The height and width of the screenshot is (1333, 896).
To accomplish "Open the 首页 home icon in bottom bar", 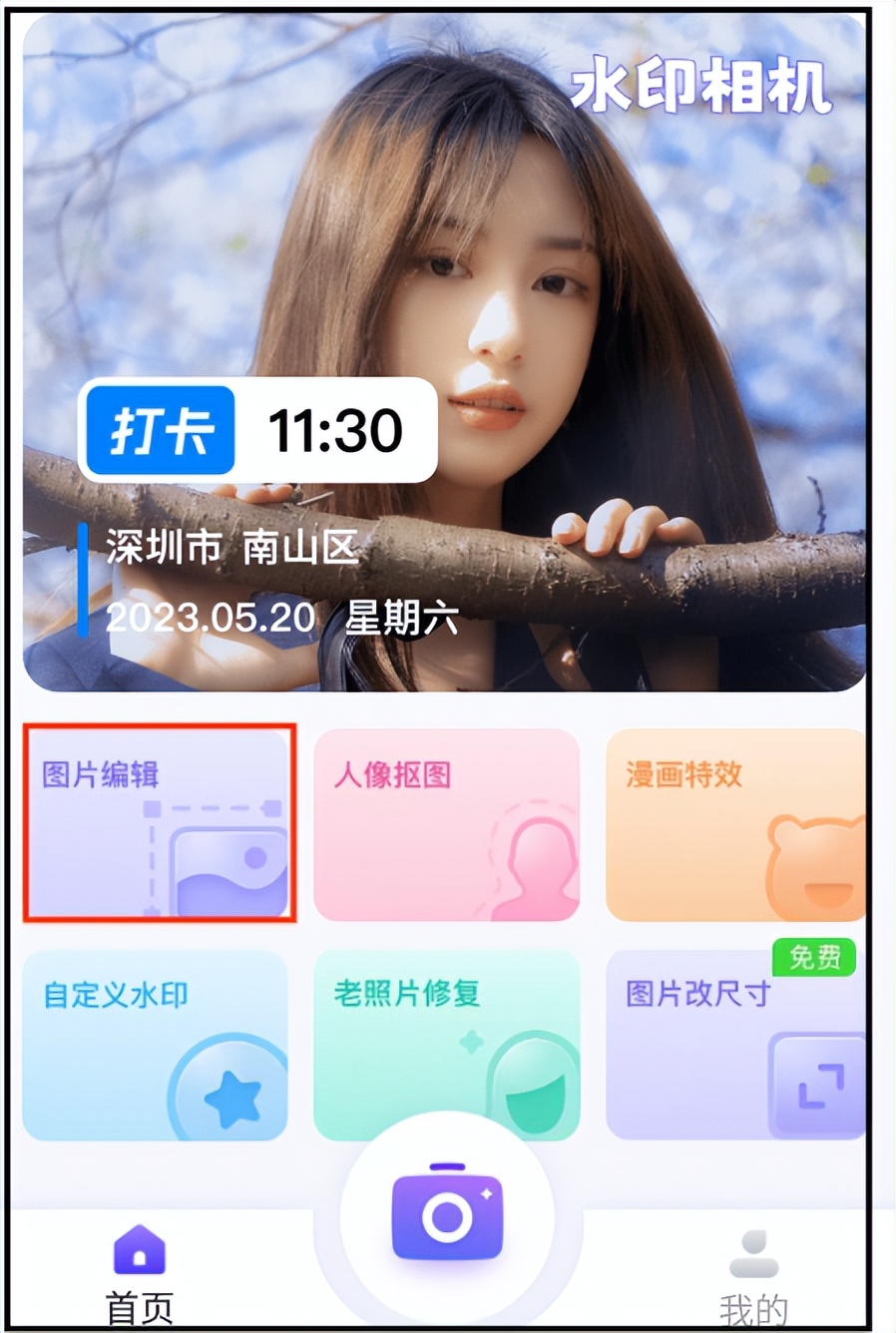I will [x=140, y=1250].
